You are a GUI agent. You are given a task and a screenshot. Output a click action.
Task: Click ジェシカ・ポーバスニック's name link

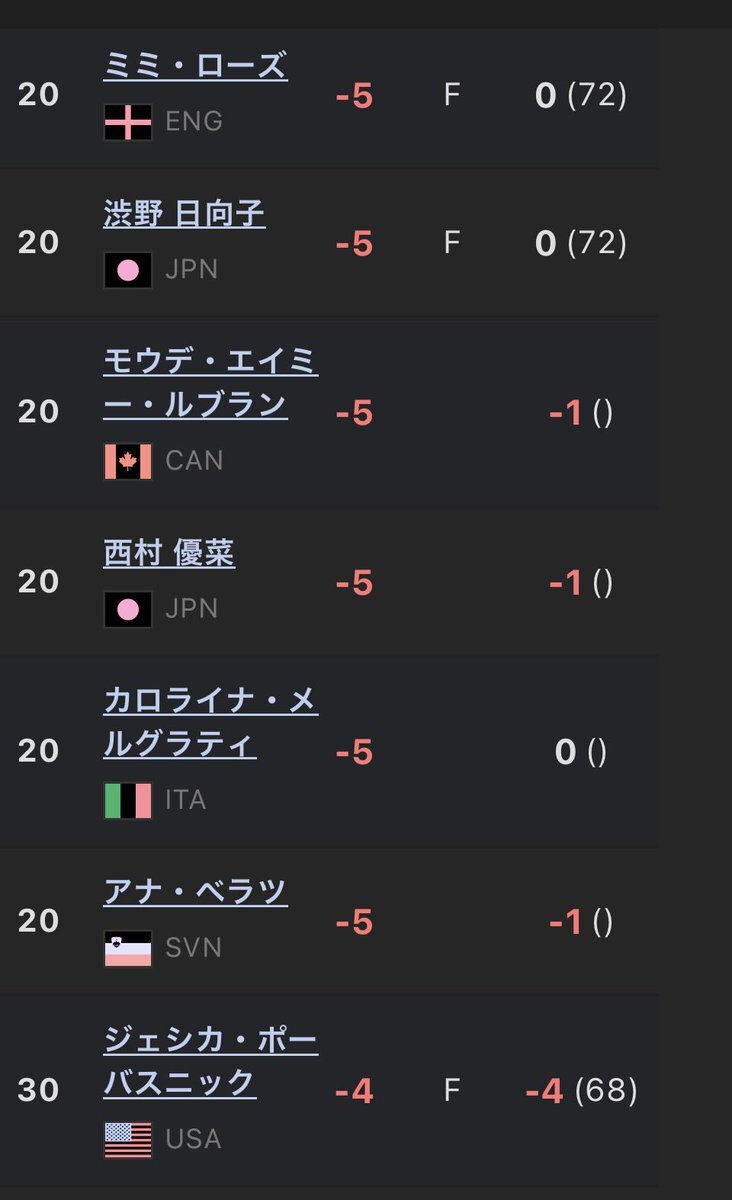tap(212, 1063)
